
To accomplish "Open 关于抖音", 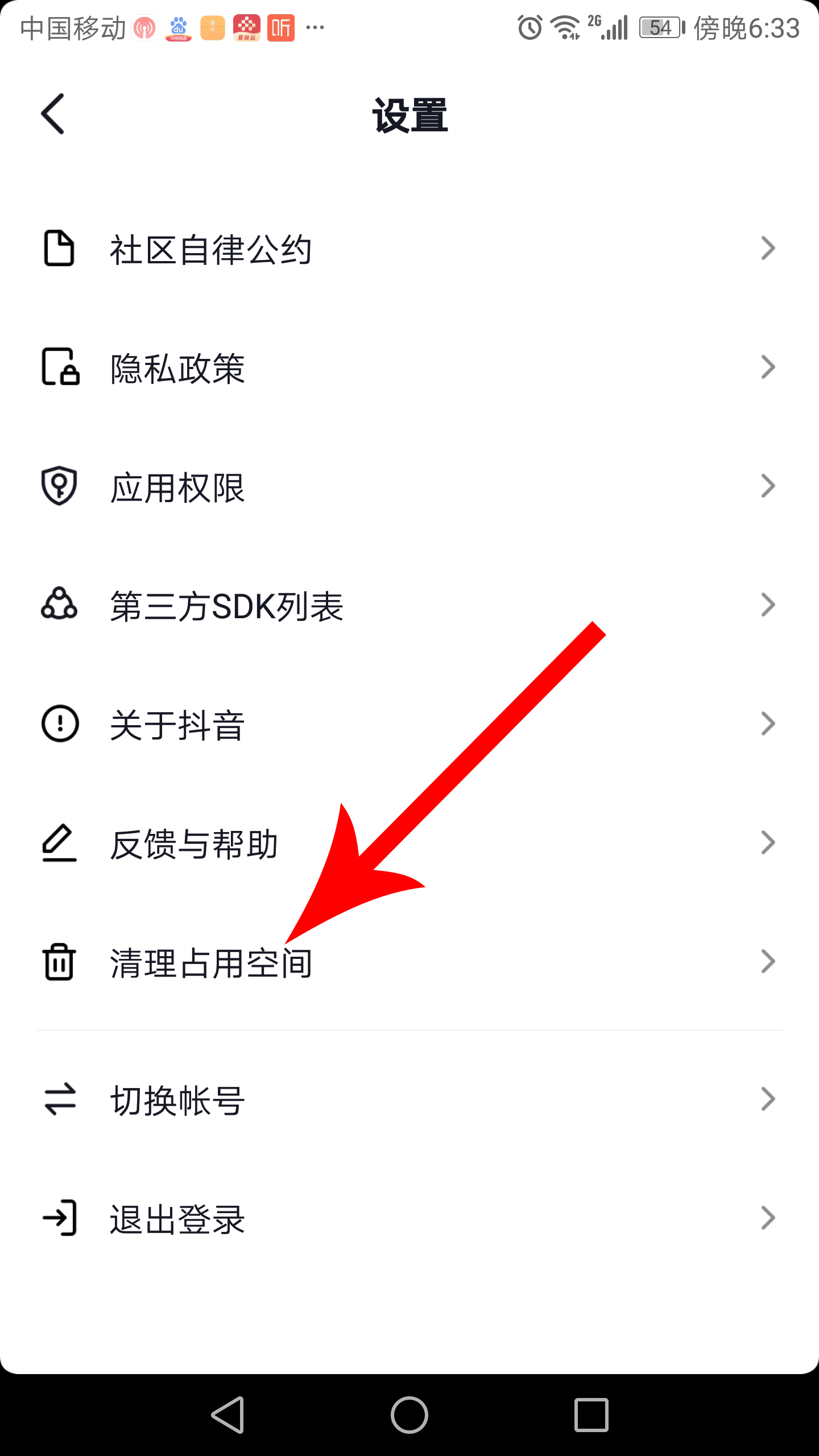I will click(x=409, y=724).
